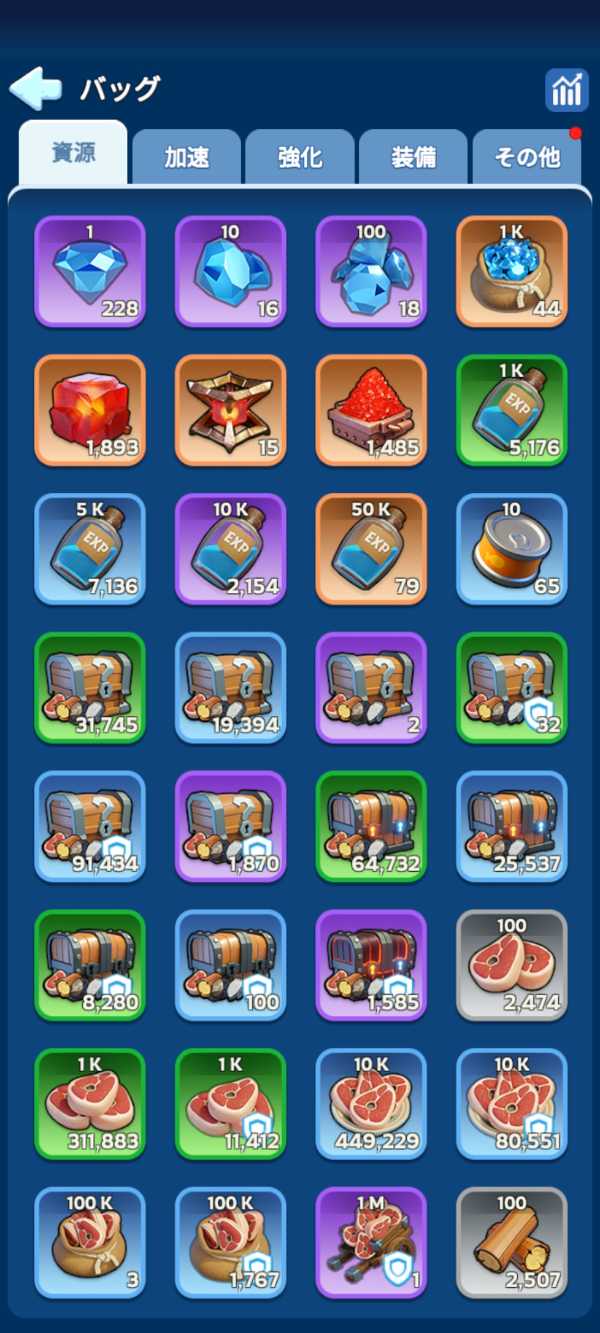This screenshot has width=600, height=1333.
Task: Choose the 50K EXP bottle item
Action: [x=371, y=549]
